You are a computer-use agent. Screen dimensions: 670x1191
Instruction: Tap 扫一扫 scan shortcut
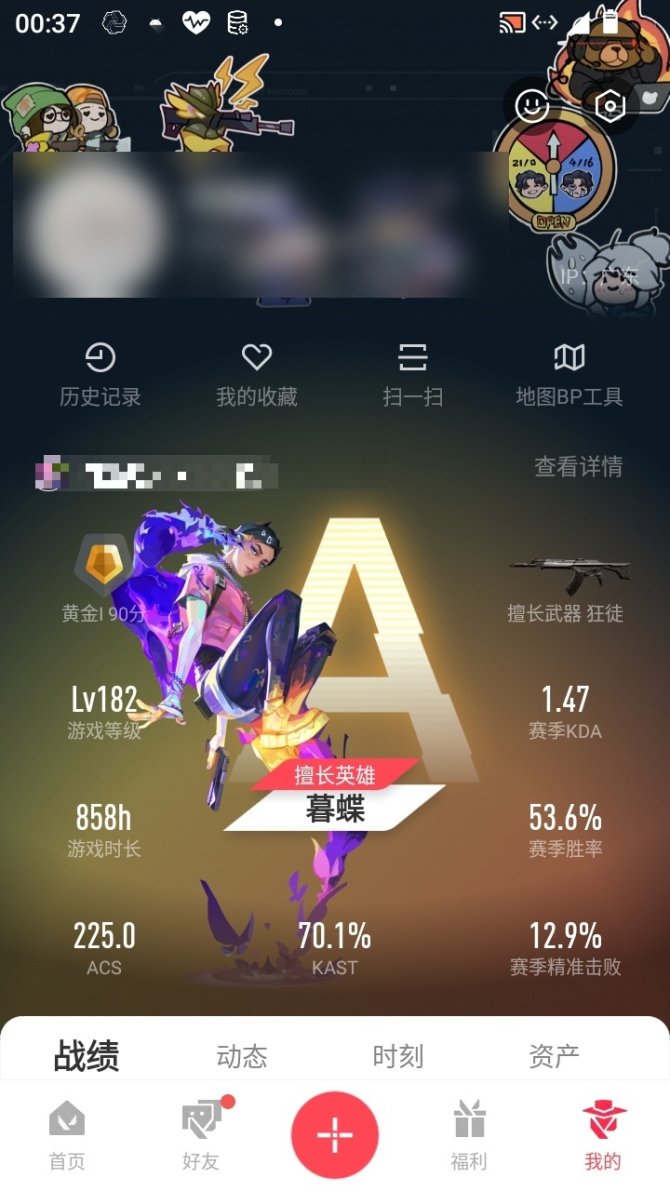click(x=413, y=374)
